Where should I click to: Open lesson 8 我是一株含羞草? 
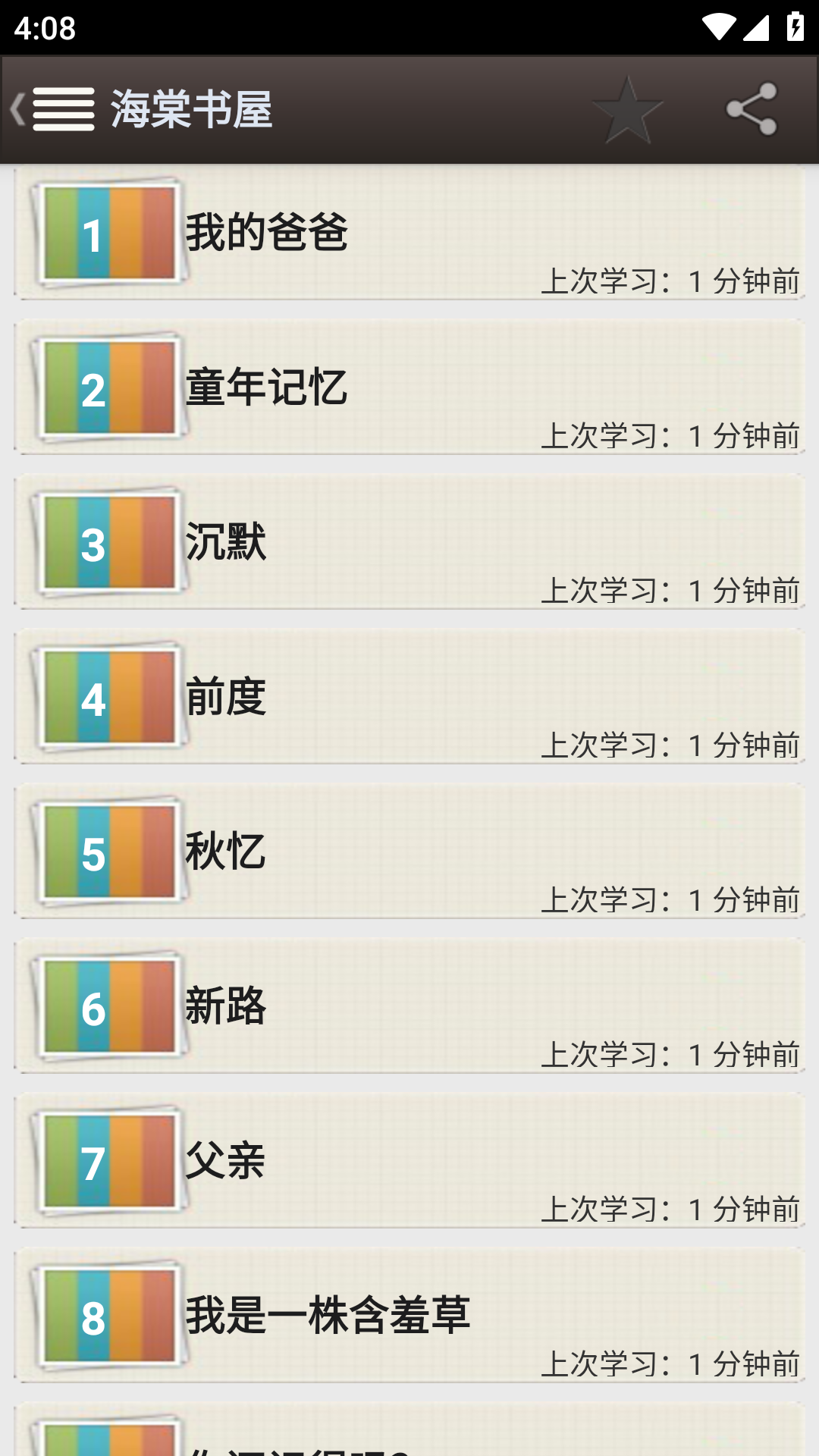point(409,1316)
